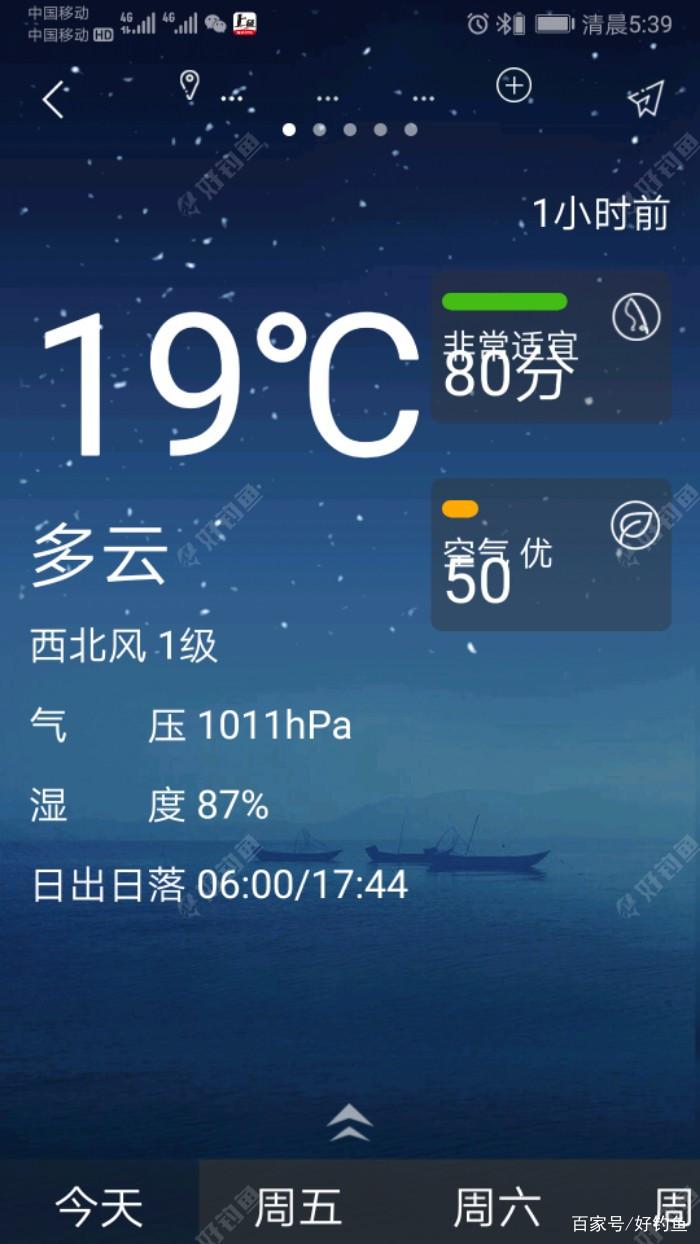Screen dimensions: 700x1244
Task: Go back with the top-left arrow
Action: 54,99
